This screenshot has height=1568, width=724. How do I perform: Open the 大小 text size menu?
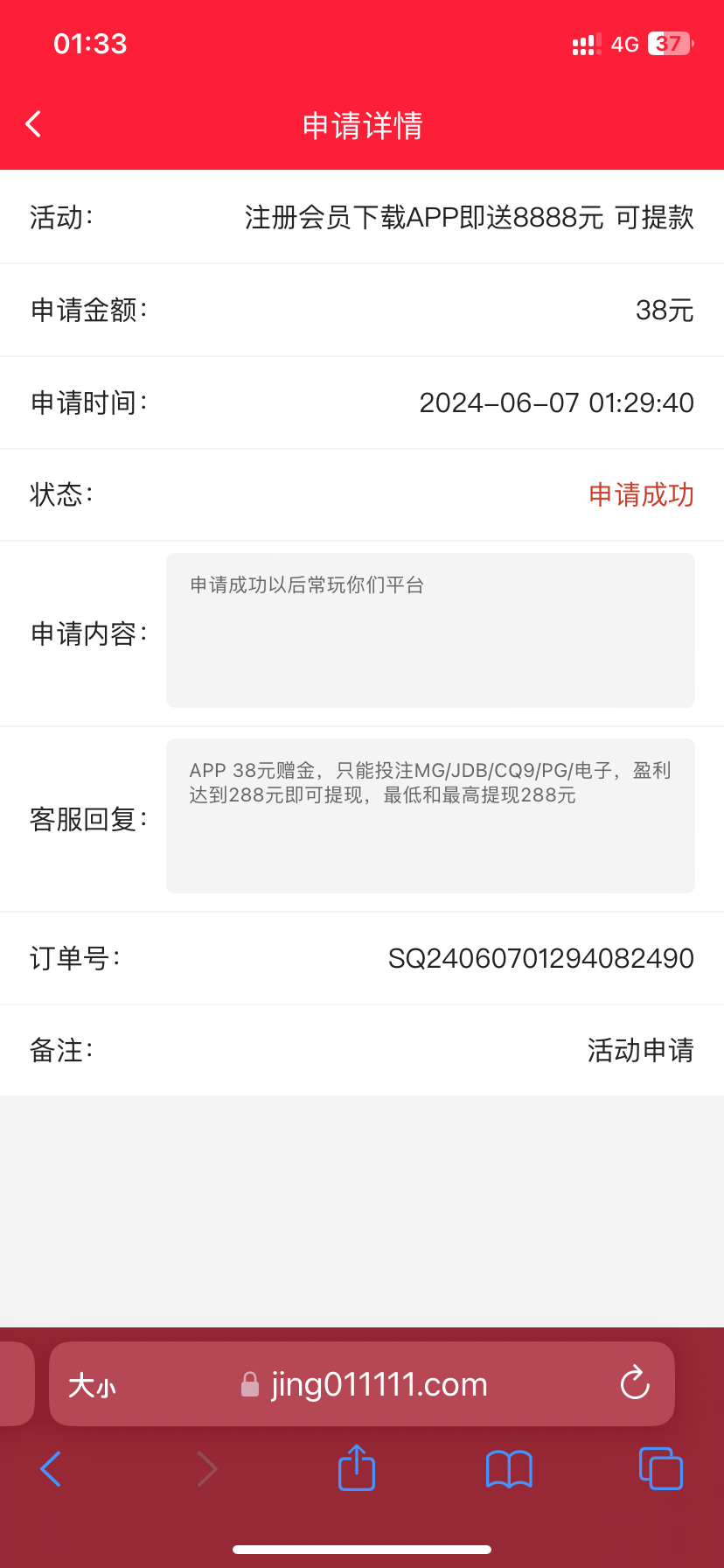[92, 1385]
